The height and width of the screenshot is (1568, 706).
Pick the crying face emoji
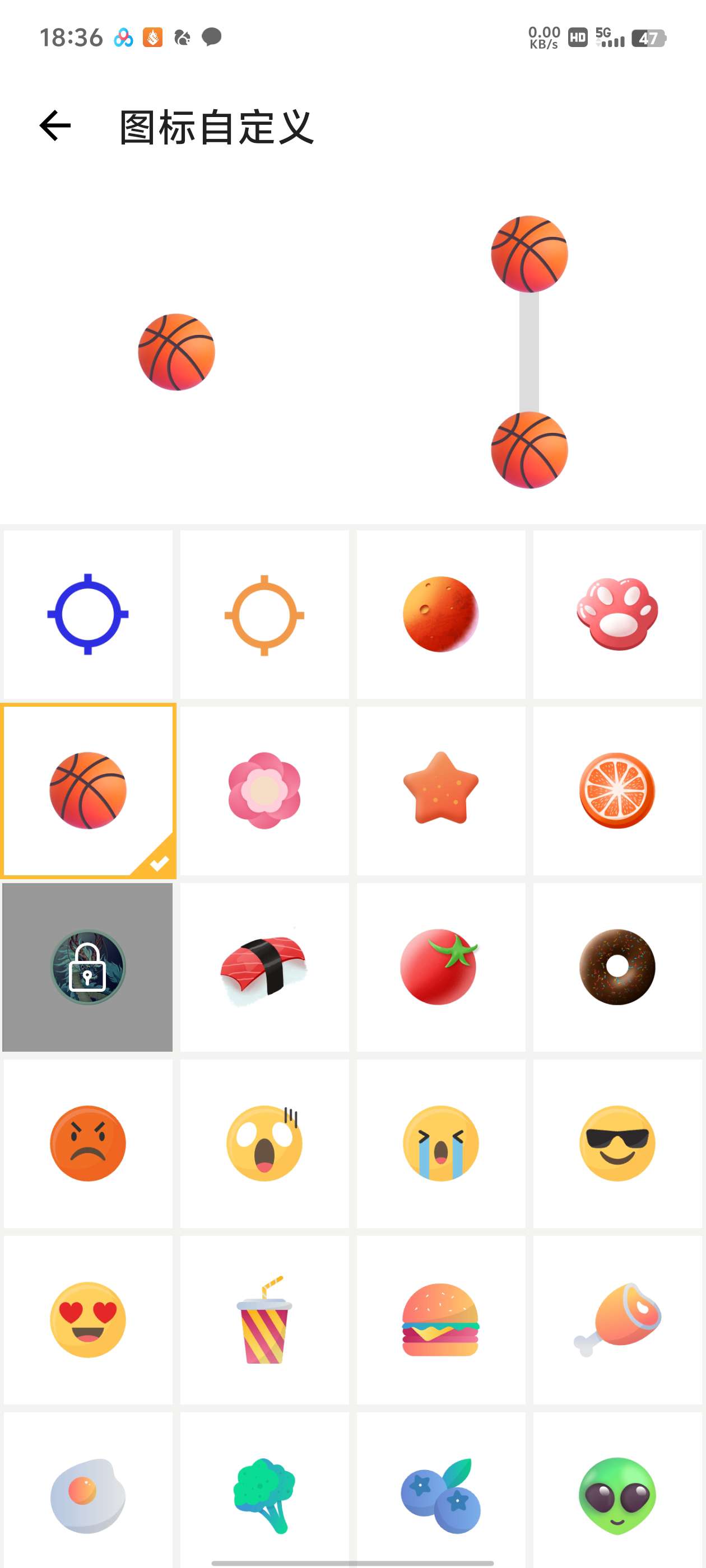(440, 1143)
